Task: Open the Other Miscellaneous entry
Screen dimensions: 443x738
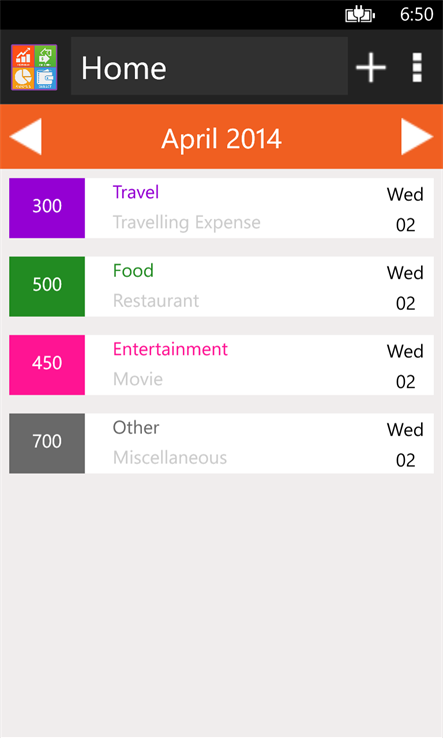Action: (221, 443)
